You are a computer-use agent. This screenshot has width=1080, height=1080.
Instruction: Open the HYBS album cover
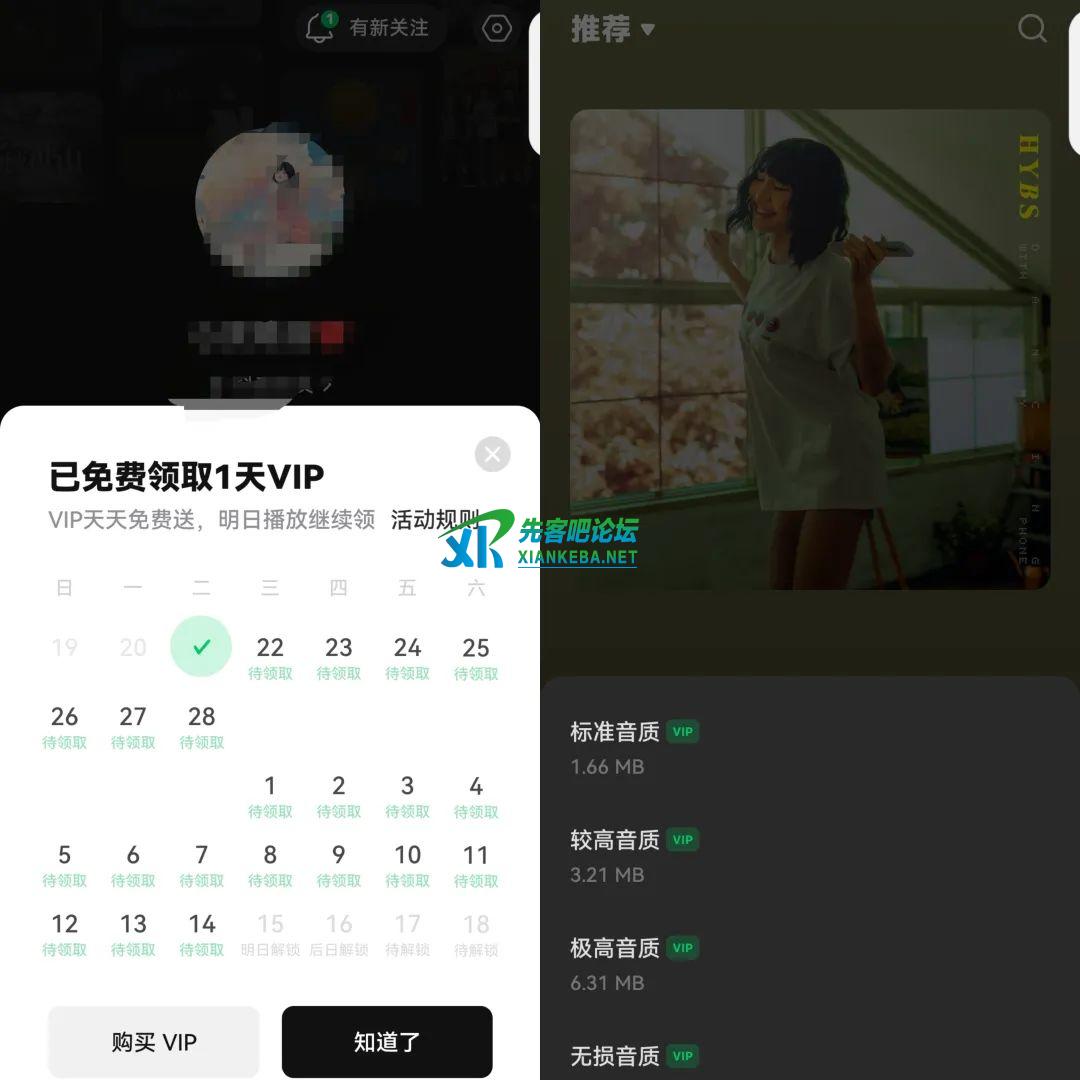coord(809,349)
